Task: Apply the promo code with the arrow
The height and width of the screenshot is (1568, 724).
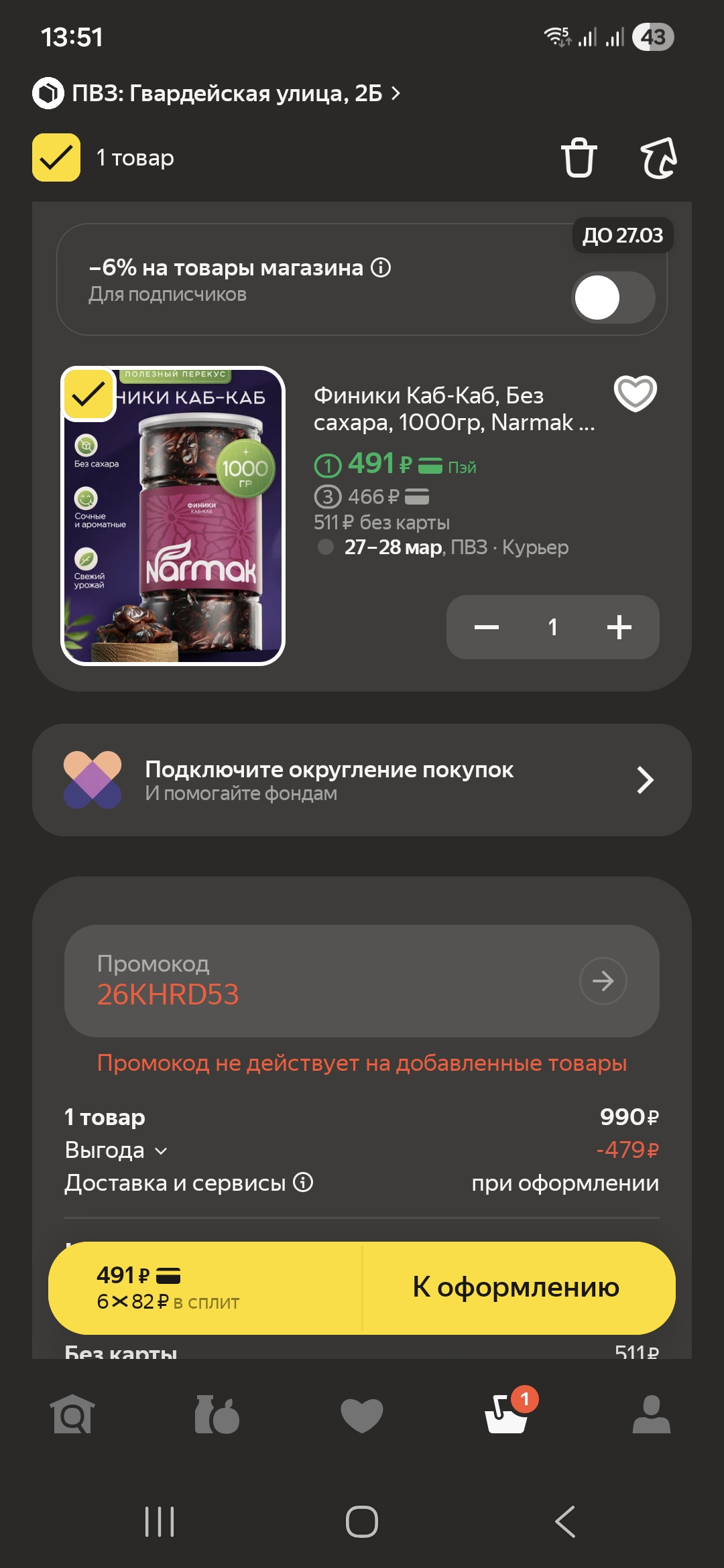Action: [x=603, y=981]
